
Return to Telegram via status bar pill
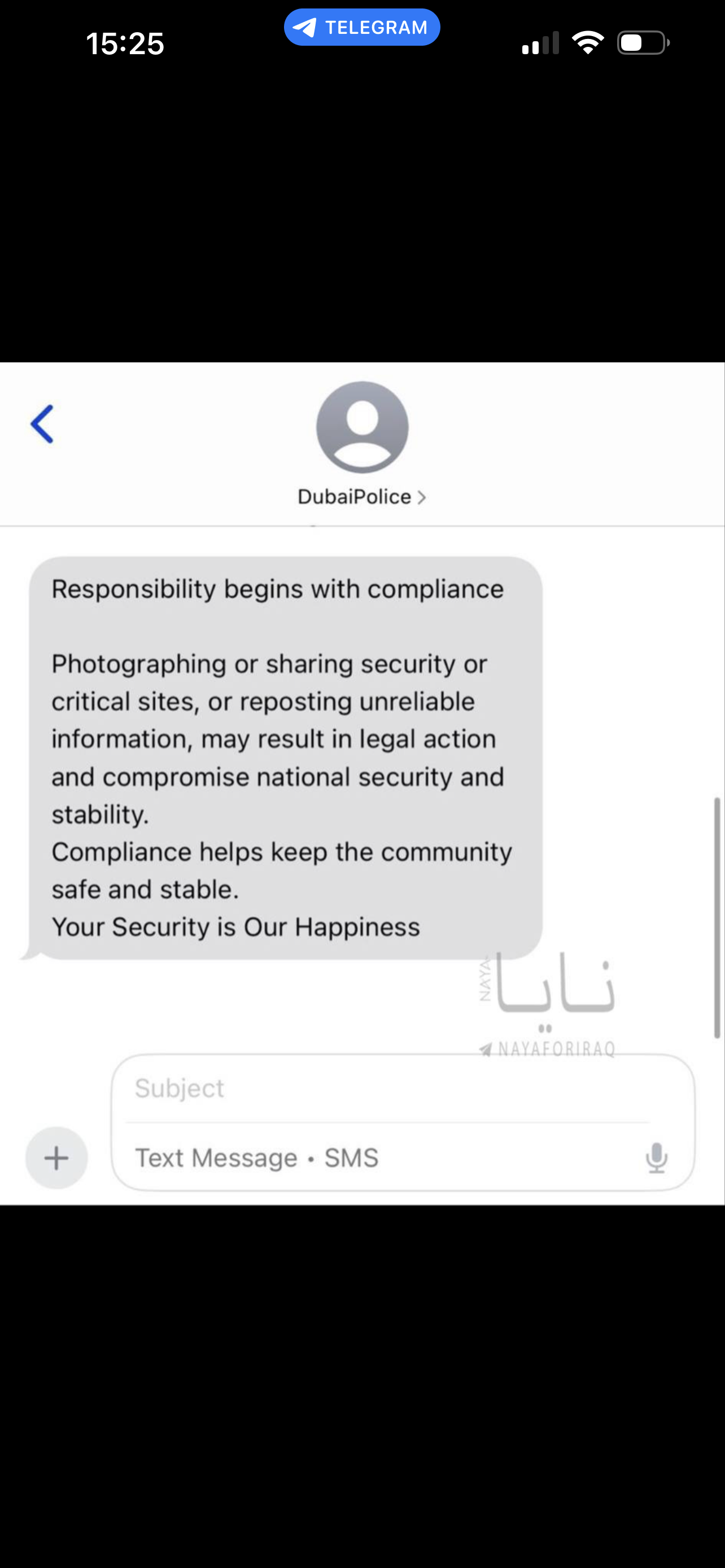361,28
